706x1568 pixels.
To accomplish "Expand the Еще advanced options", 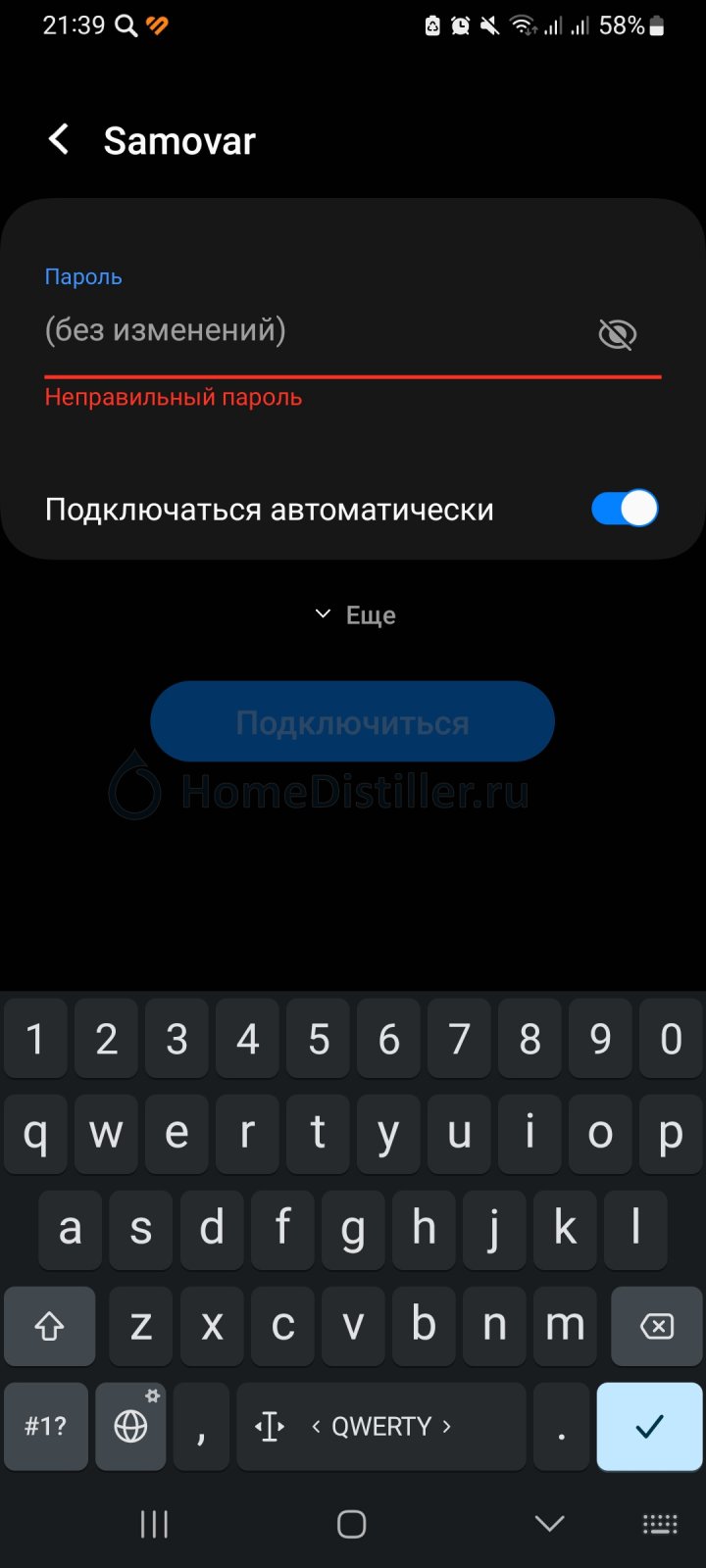I will pos(354,615).
